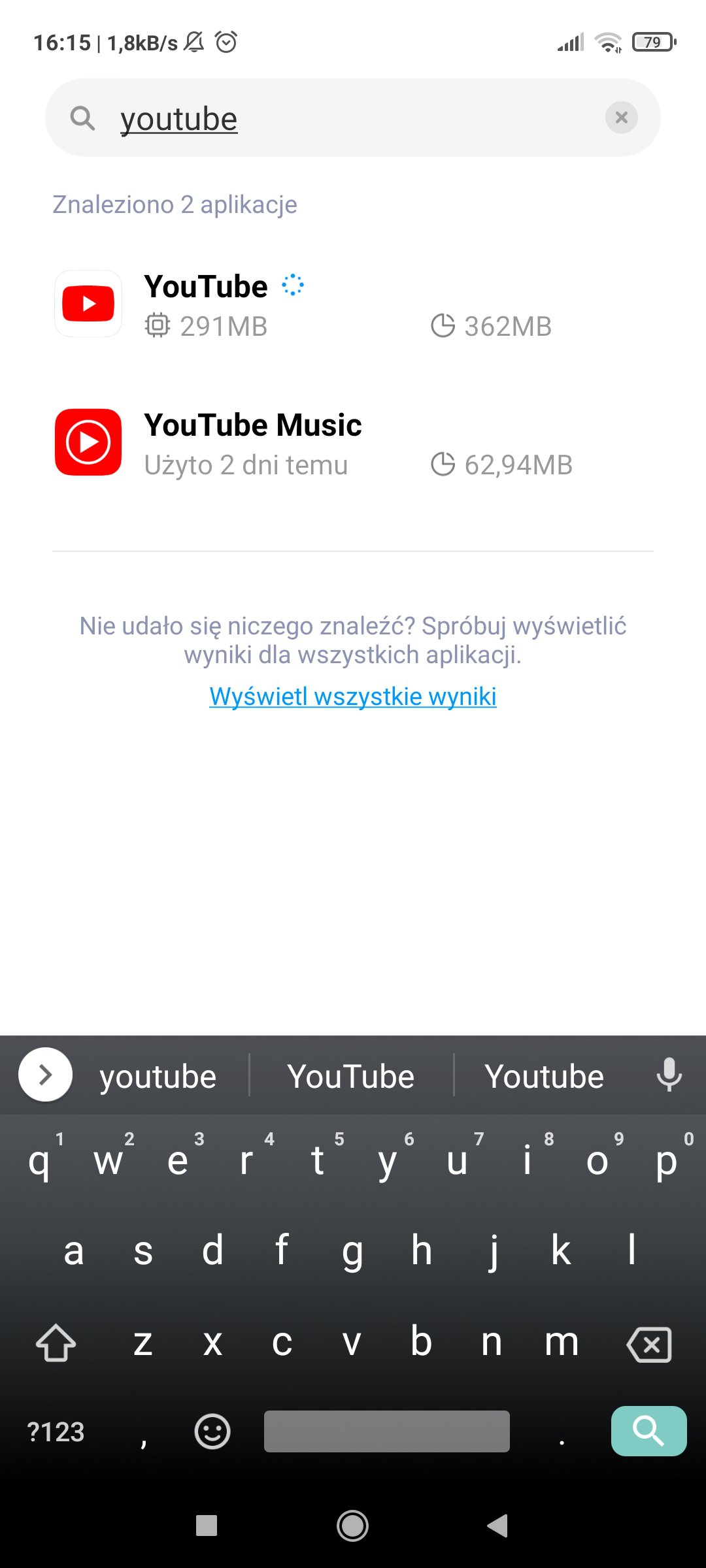Screen dimensions: 706x1568
Task: Switch to the ?123 symbols keyboard
Action: 56,1431
